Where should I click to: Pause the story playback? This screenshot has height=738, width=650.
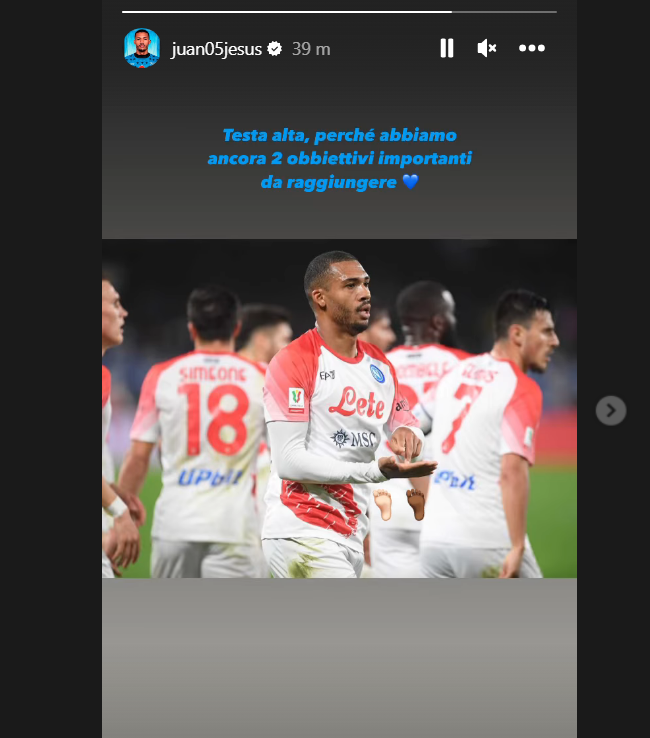446,48
